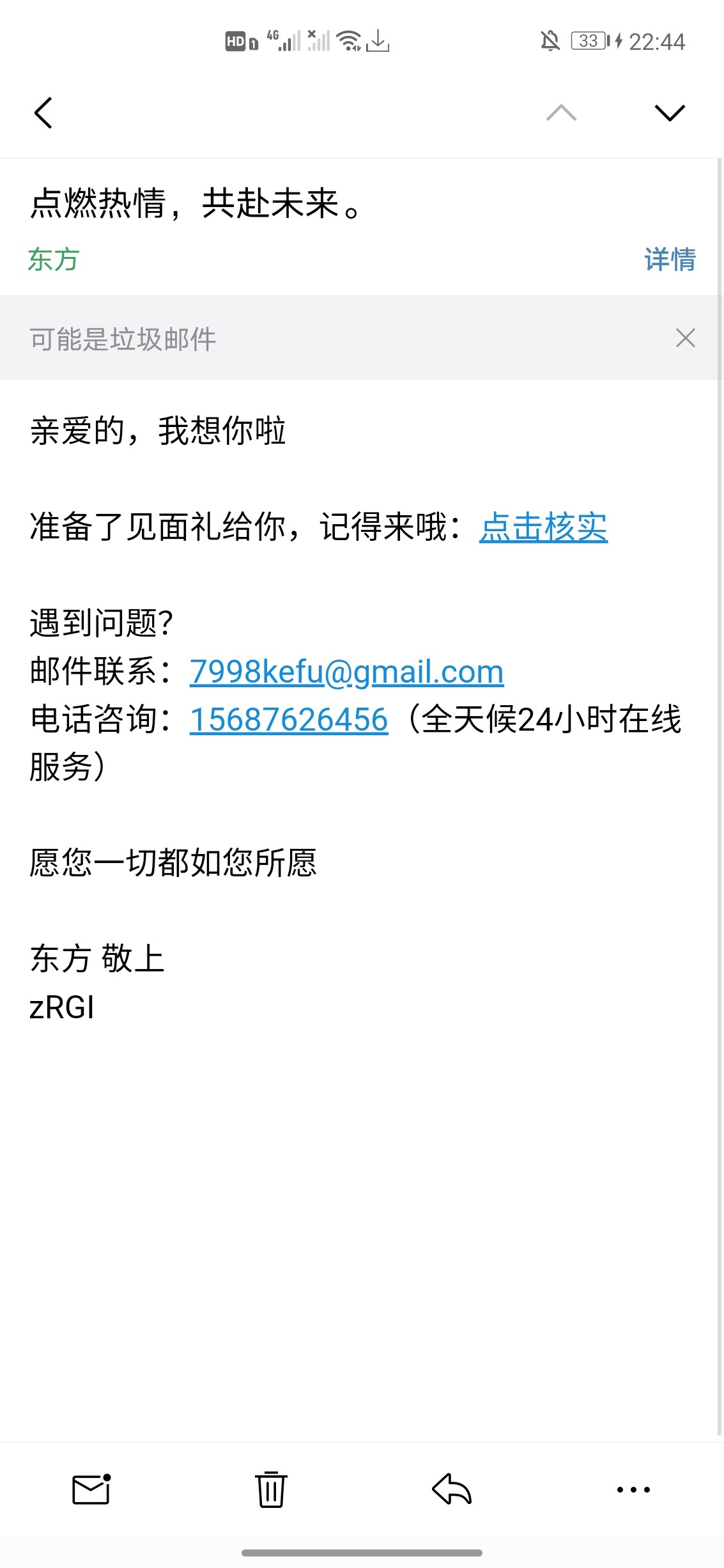Dismiss the 可能是垃圾邮件 spam banner
Viewport: 724px width, 1568px height.
685,338
